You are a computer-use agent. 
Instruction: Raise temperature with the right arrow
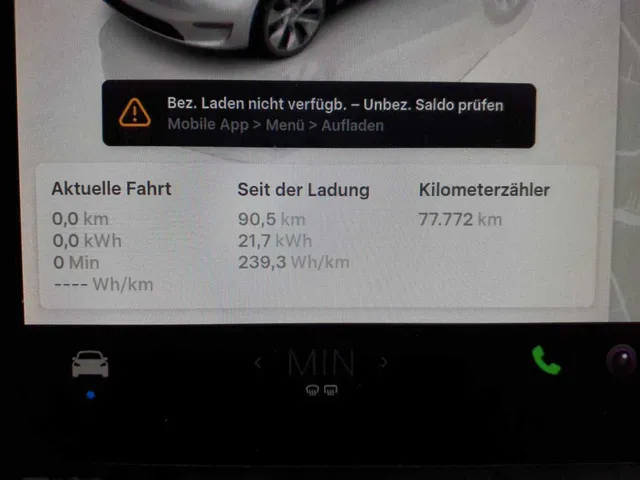click(383, 362)
